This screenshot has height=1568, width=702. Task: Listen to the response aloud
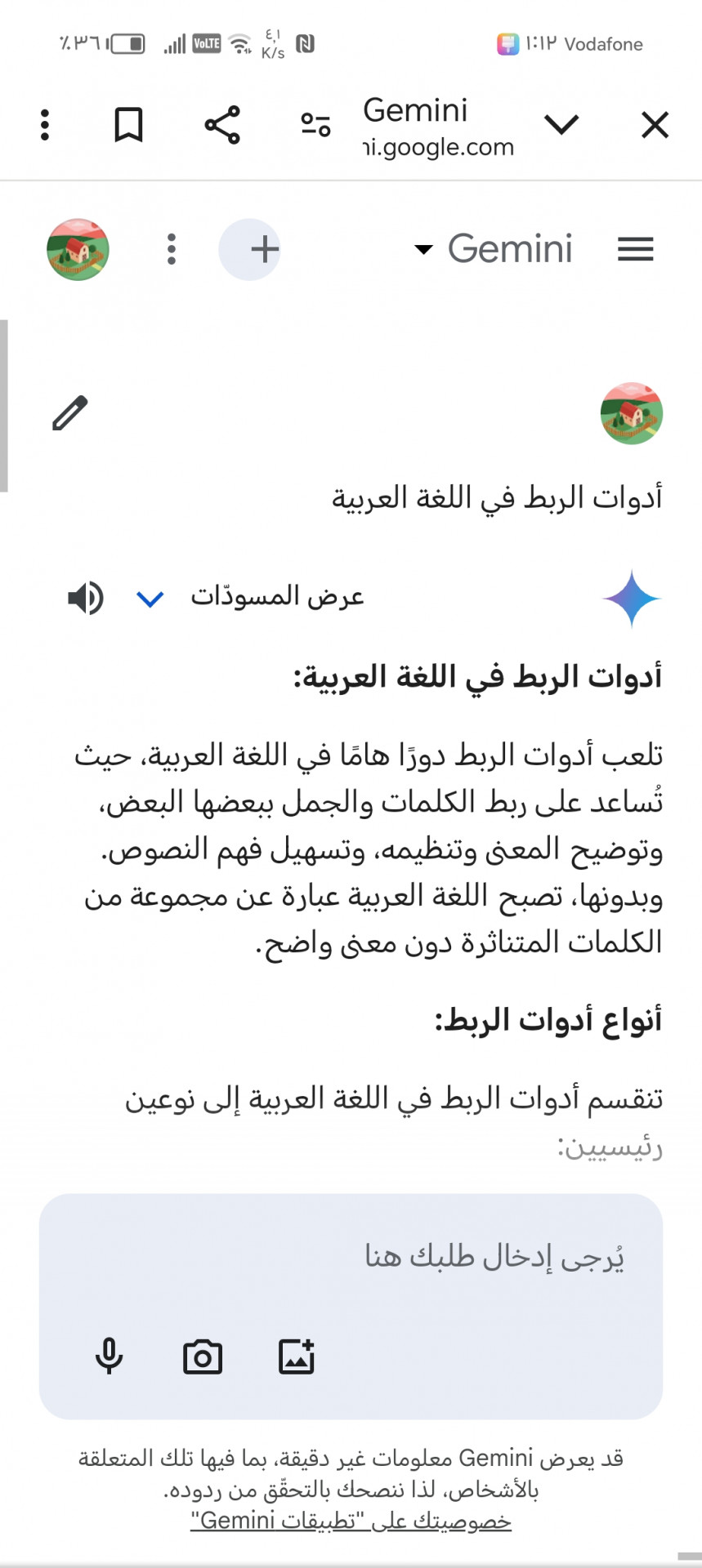coord(85,598)
